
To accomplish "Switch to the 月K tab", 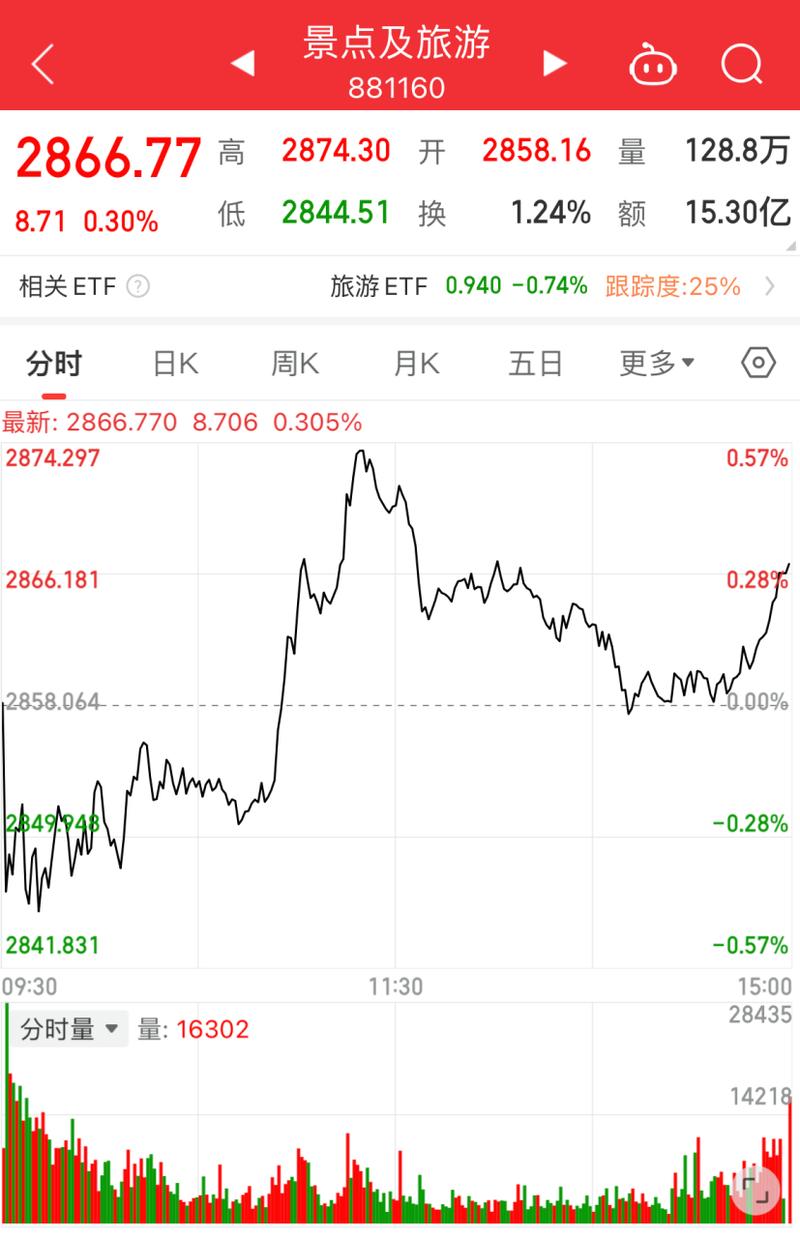I will [416, 364].
